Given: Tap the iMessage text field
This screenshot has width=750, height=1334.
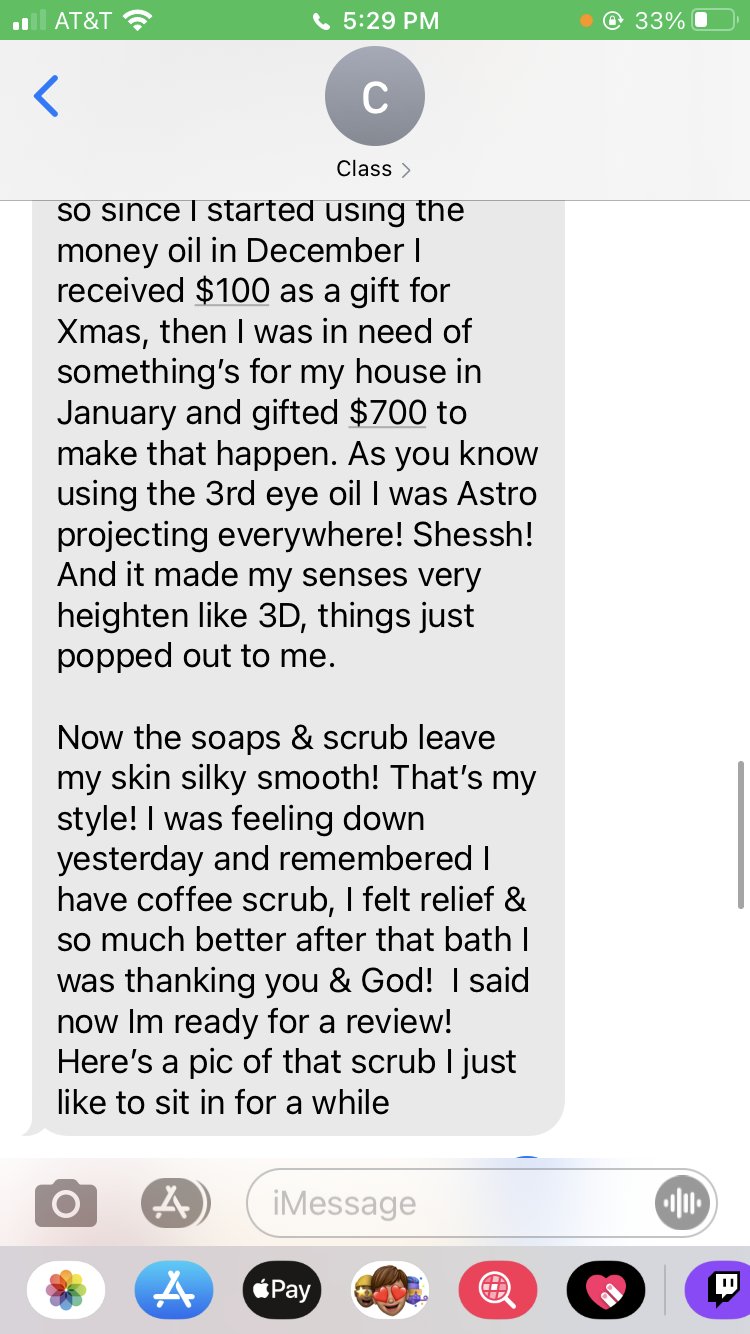Looking at the screenshot, I should click(x=450, y=1203).
